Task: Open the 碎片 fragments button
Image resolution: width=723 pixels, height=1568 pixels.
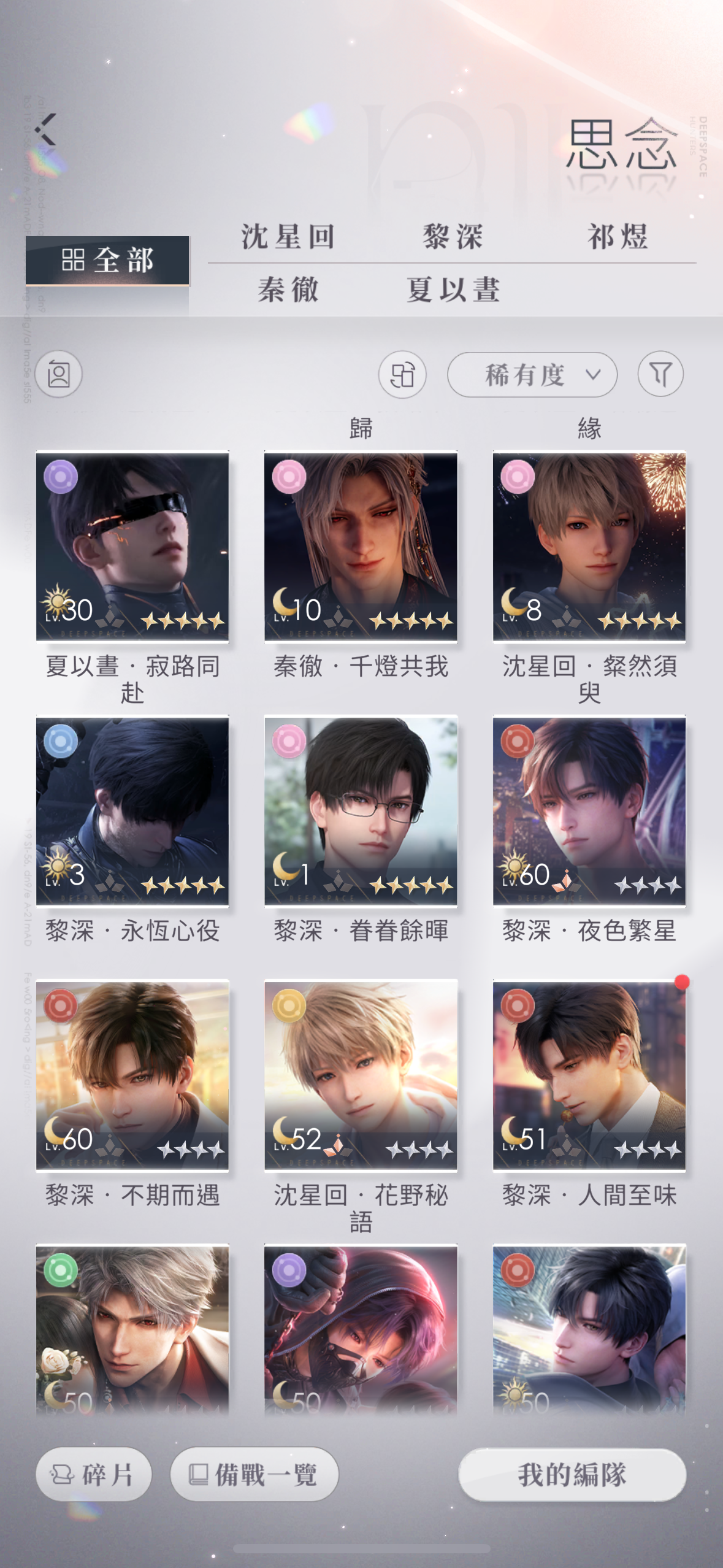Action: 94,1474
